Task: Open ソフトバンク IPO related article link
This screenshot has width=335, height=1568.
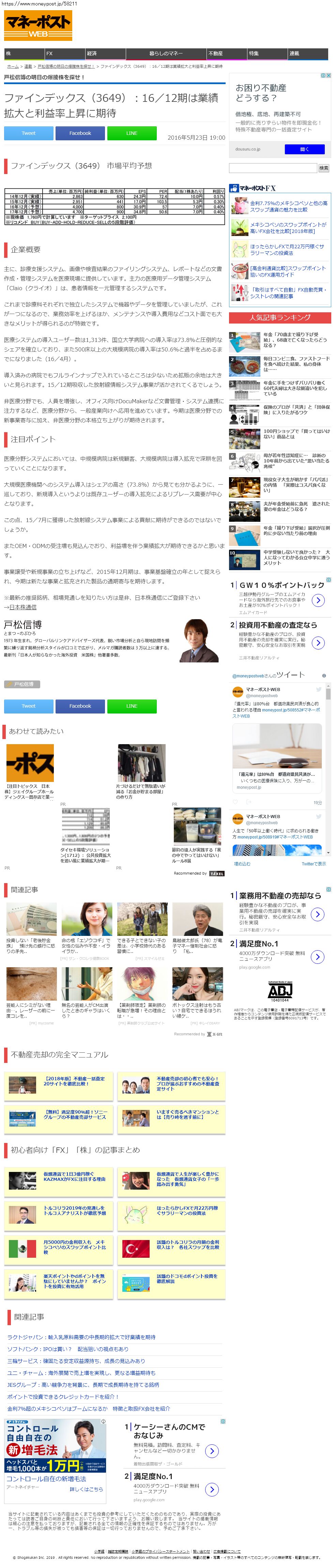Action: pos(67,1349)
